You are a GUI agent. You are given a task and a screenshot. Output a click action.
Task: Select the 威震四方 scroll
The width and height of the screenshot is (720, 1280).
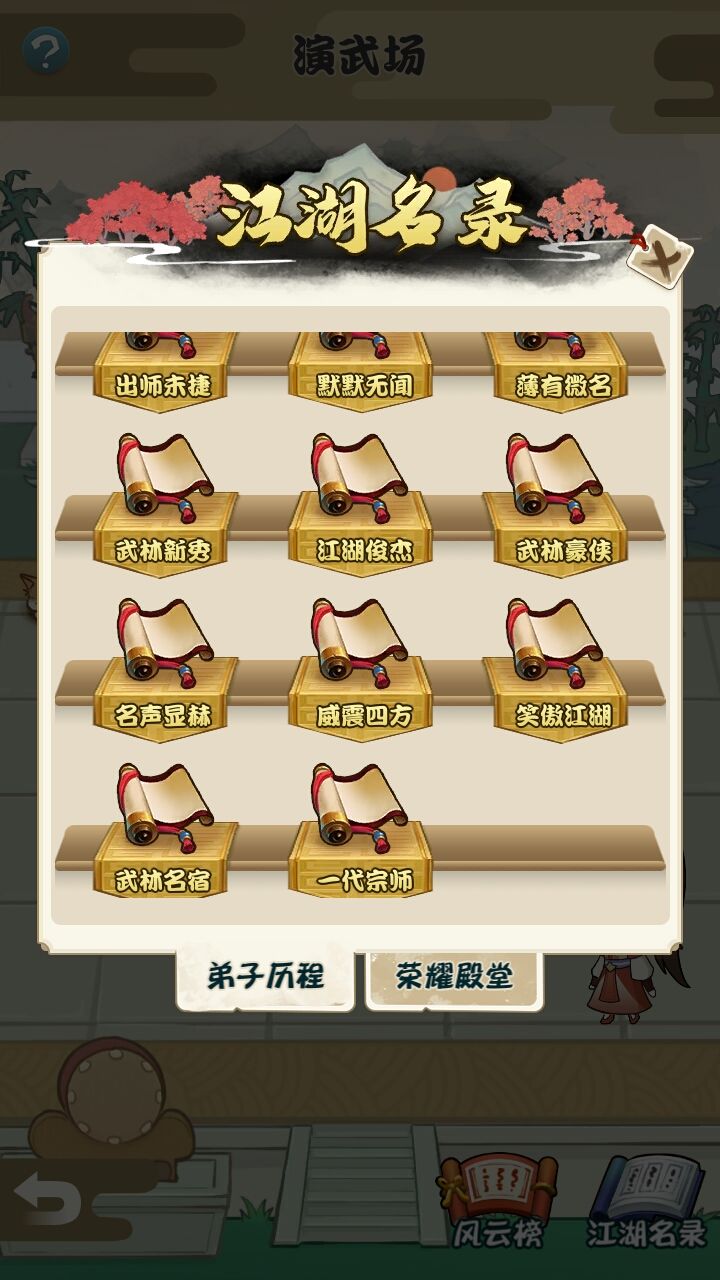click(x=361, y=667)
